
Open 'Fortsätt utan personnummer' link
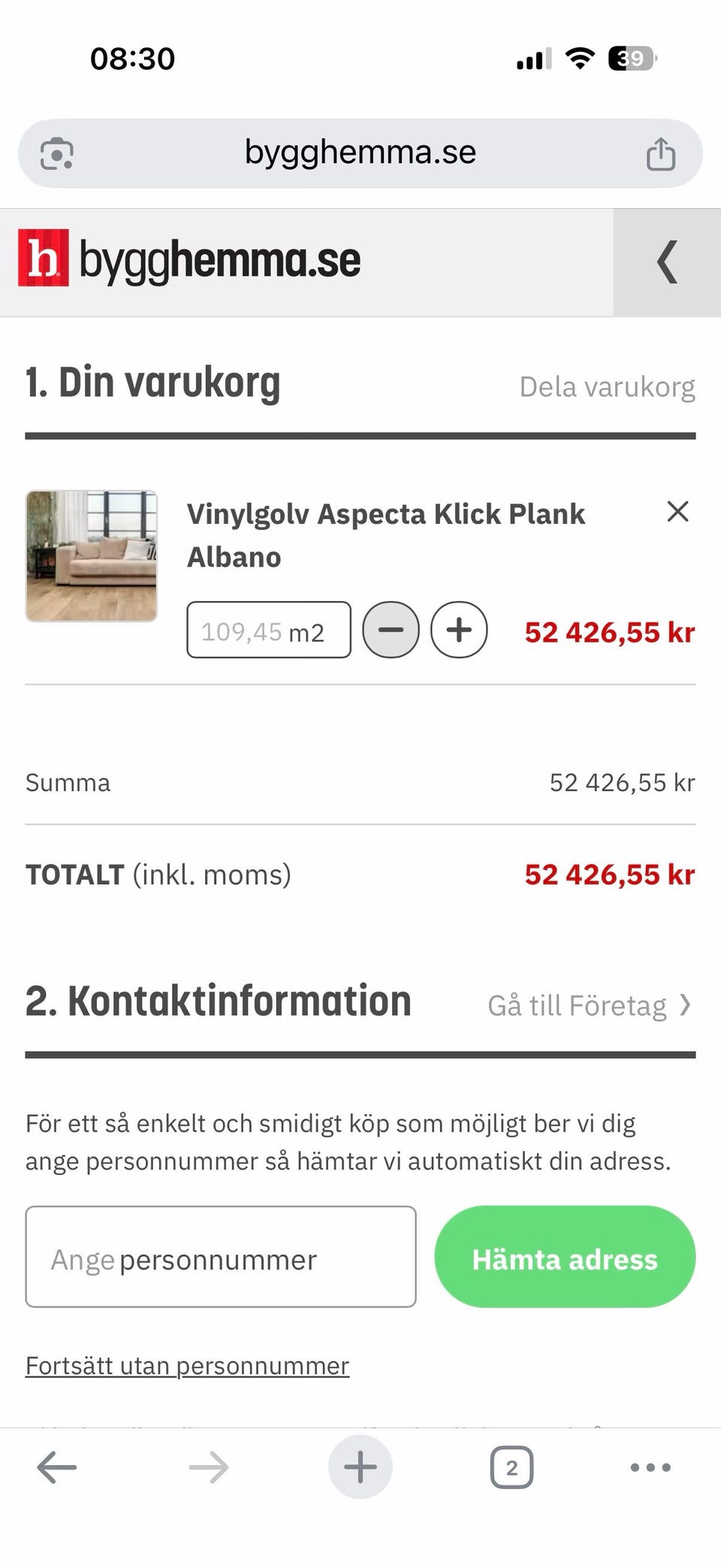(187, 1364)
